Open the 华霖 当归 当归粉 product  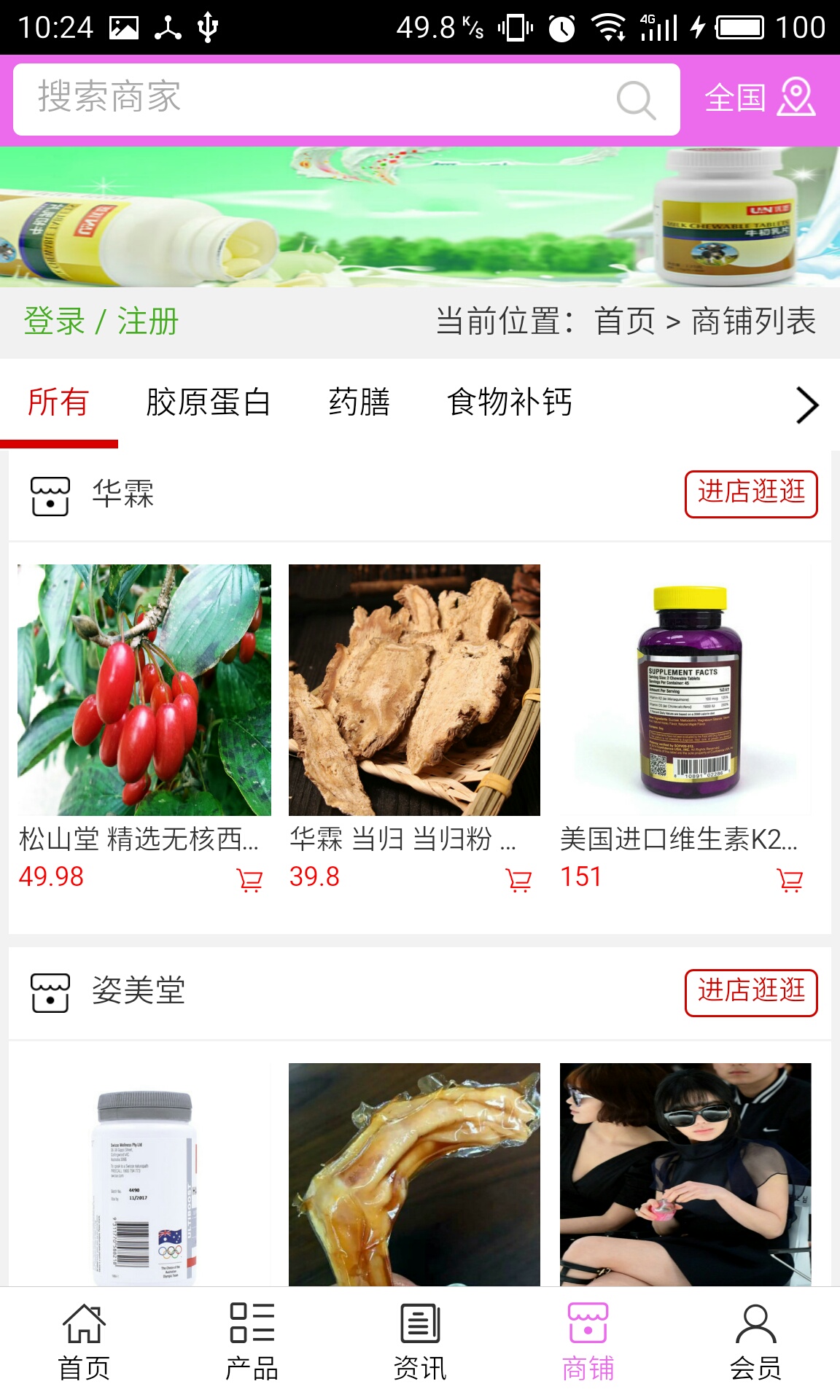414,690
